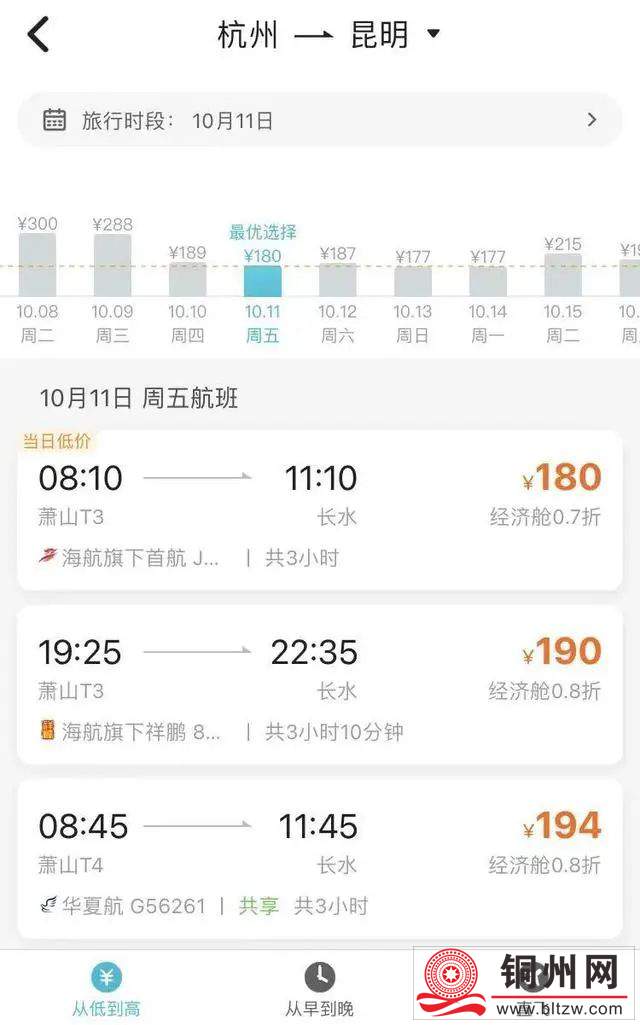Switch to the 10.12 周六 date

pyautogui.click(x=338, y=285)
